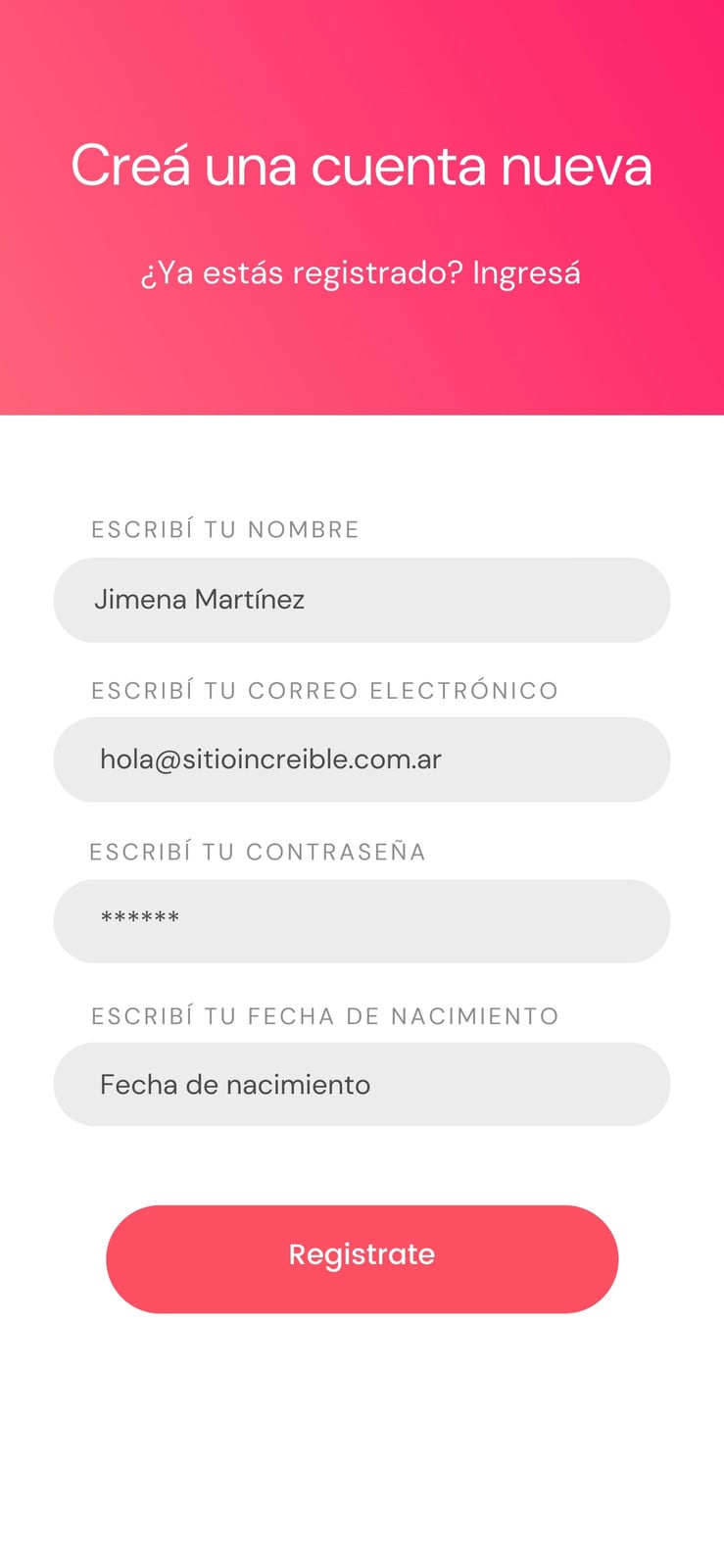Viewport: 724px width, 1568px height.
Task: Tap the Ingresá login link
Action: coord(526,273)
